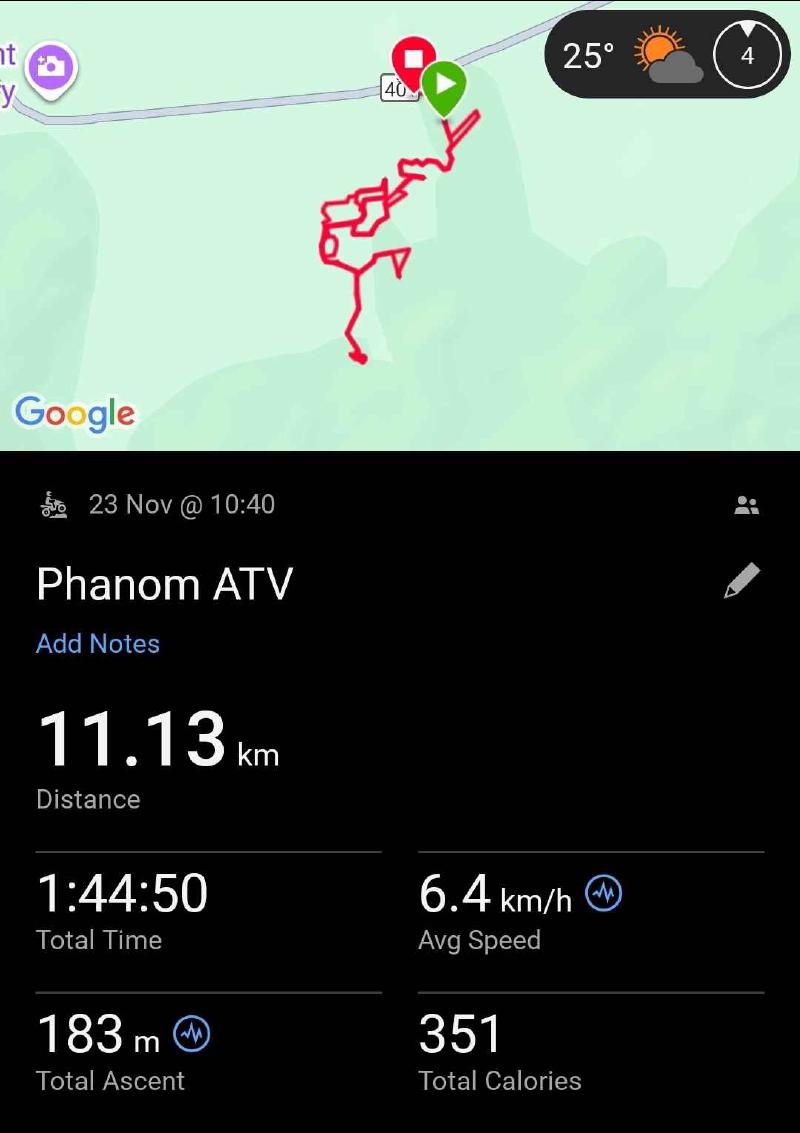Image resolution: width=800 pixels, height=1133 pixels.
Task: Open the activity privacy people icon
Action: [x=746, y=506]
